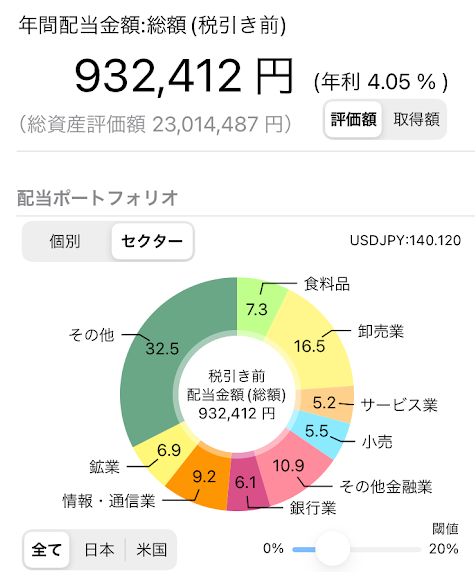Image resolution: width=475 pixels, height=572 pixels.
Task: Select the 全て filter
Action: coord(46,550)
